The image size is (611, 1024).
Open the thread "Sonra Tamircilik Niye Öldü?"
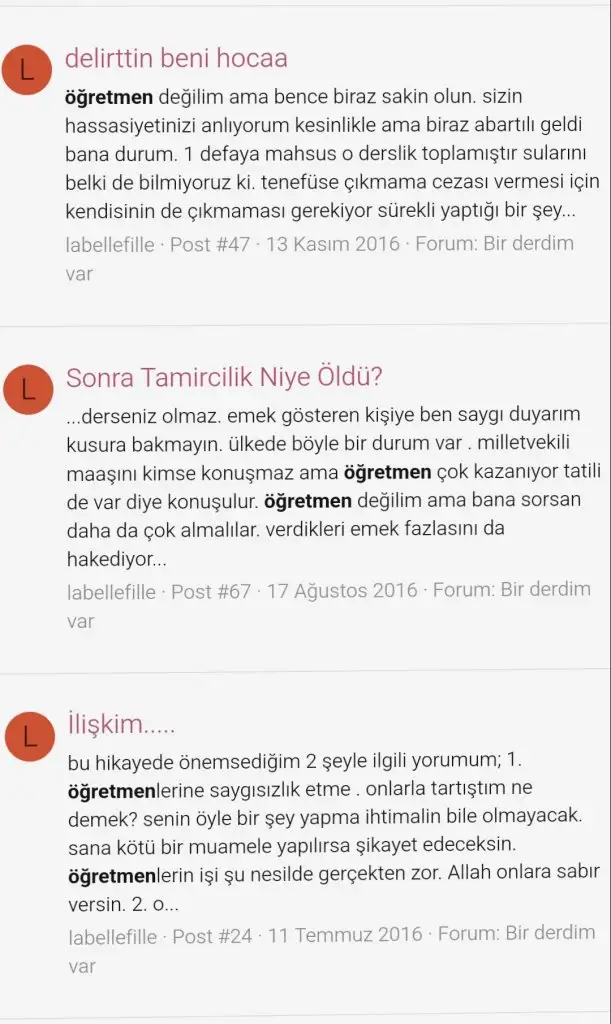coord(225,378)
